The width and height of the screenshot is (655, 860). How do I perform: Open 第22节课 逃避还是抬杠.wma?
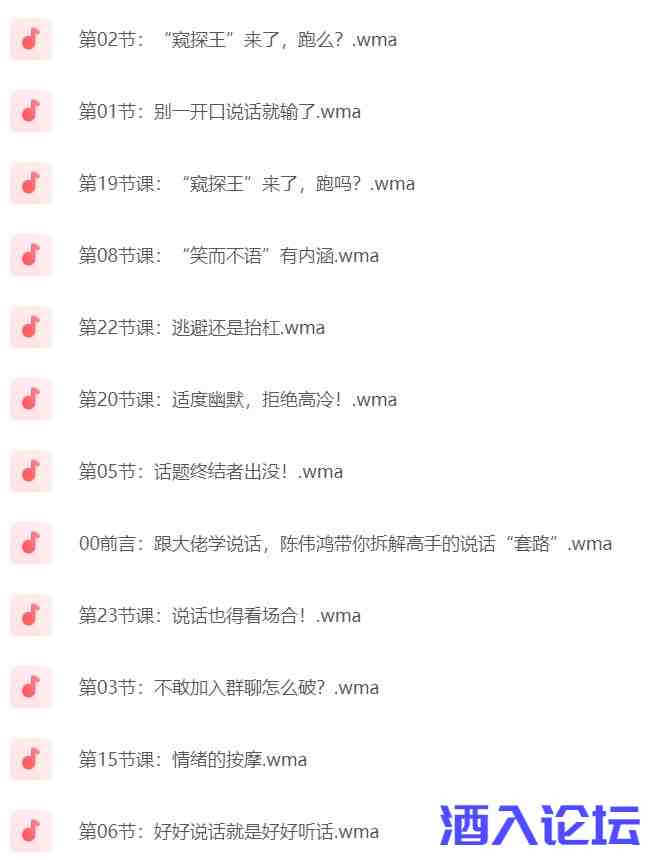tap(201, 328)
